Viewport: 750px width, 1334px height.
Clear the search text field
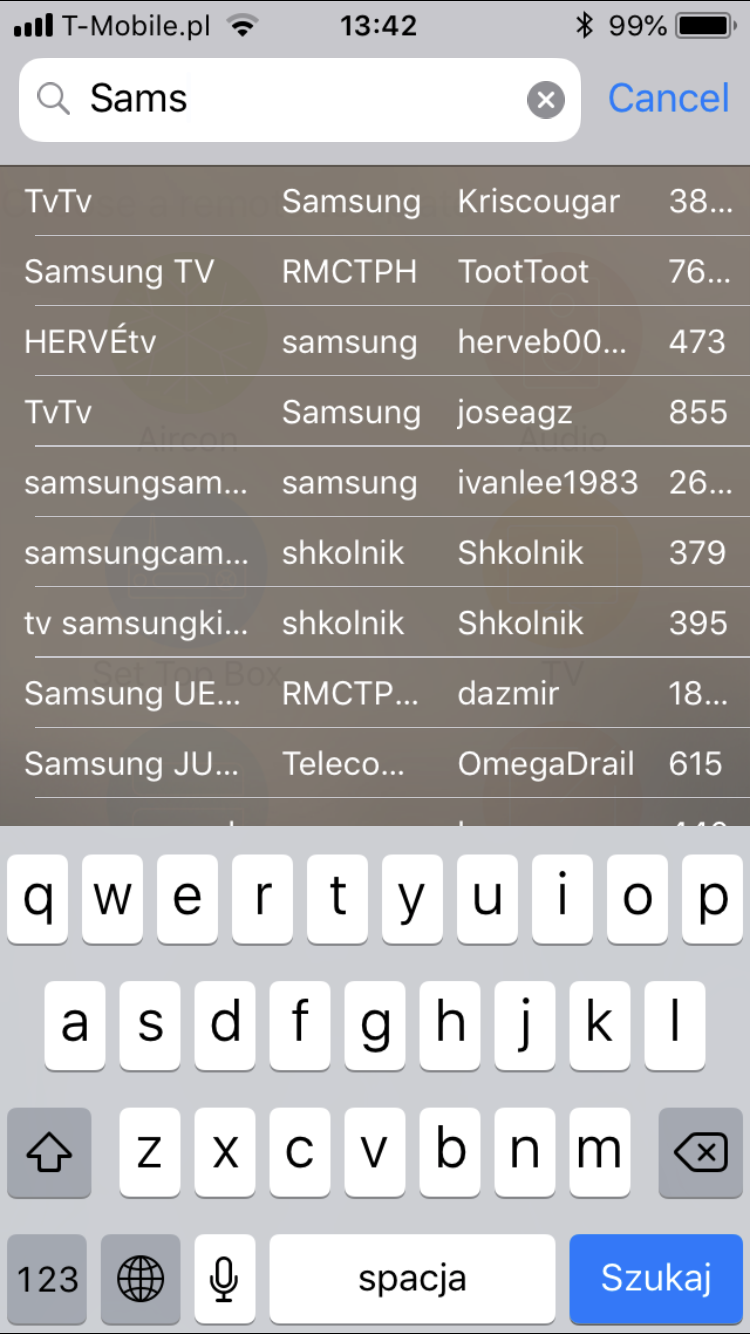point(545,100)
